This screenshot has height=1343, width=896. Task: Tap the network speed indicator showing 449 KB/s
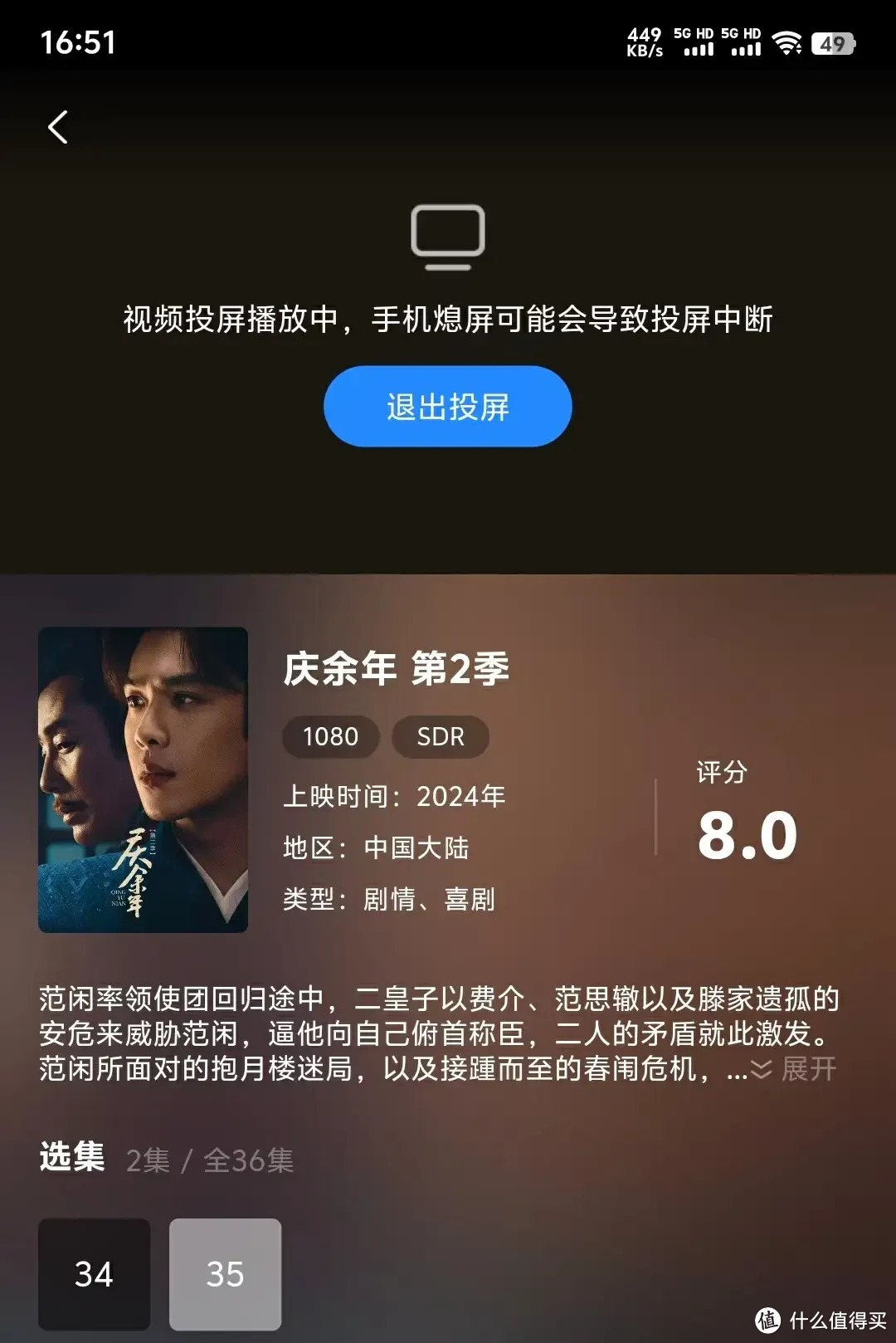point(645,42)
